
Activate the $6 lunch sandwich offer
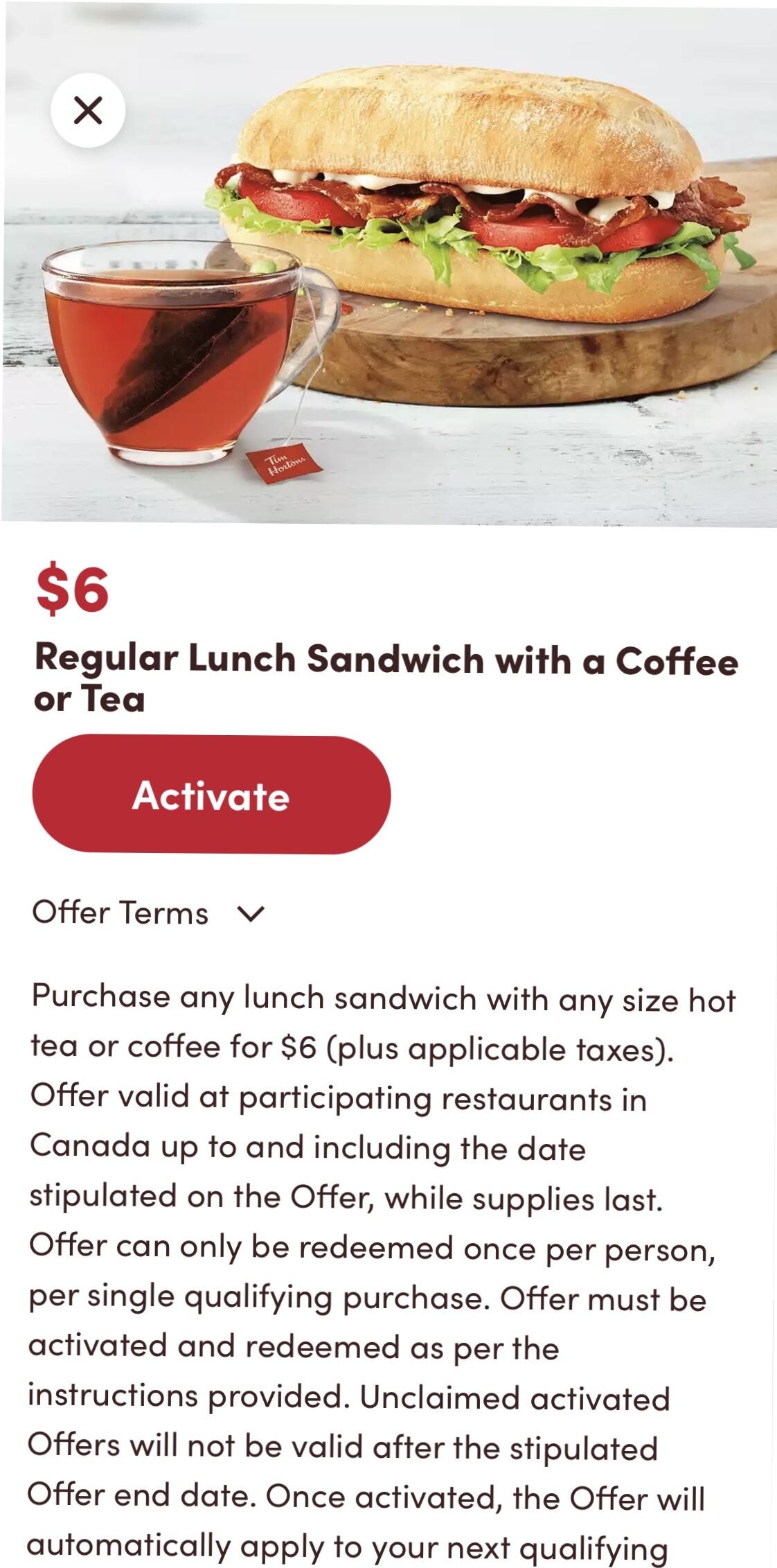coord(213,798)
